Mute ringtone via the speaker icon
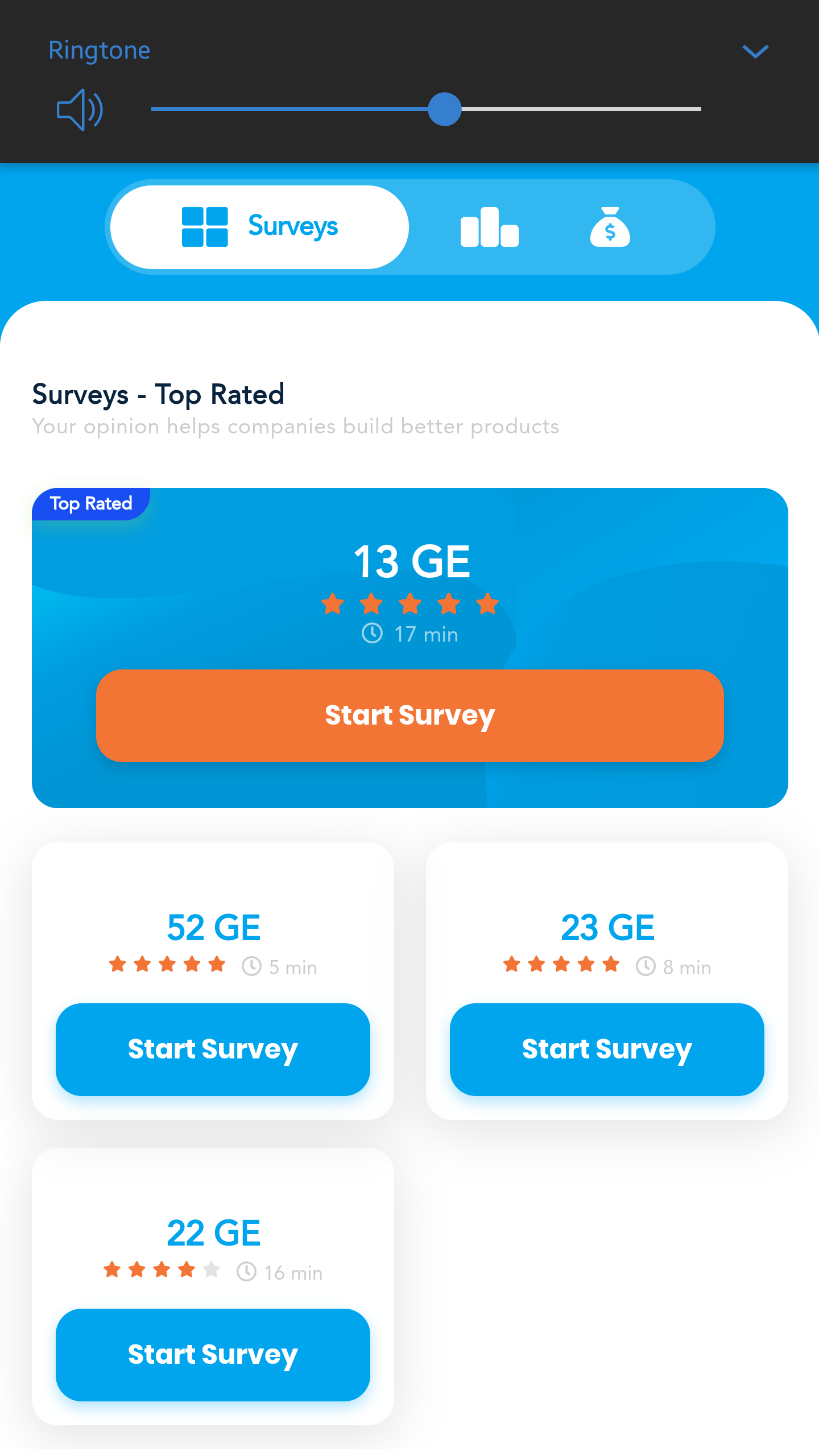The height and width of the screenshot is (1456, 819). 80,109
